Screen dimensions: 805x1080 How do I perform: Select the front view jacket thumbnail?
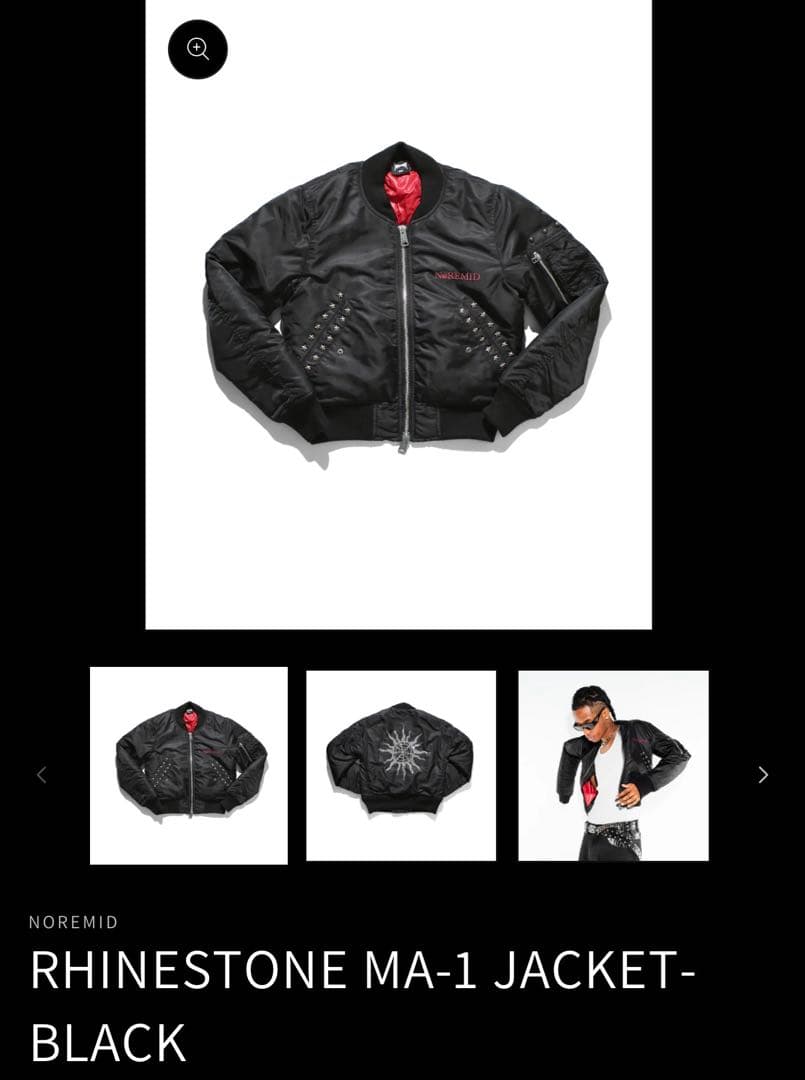189,765
